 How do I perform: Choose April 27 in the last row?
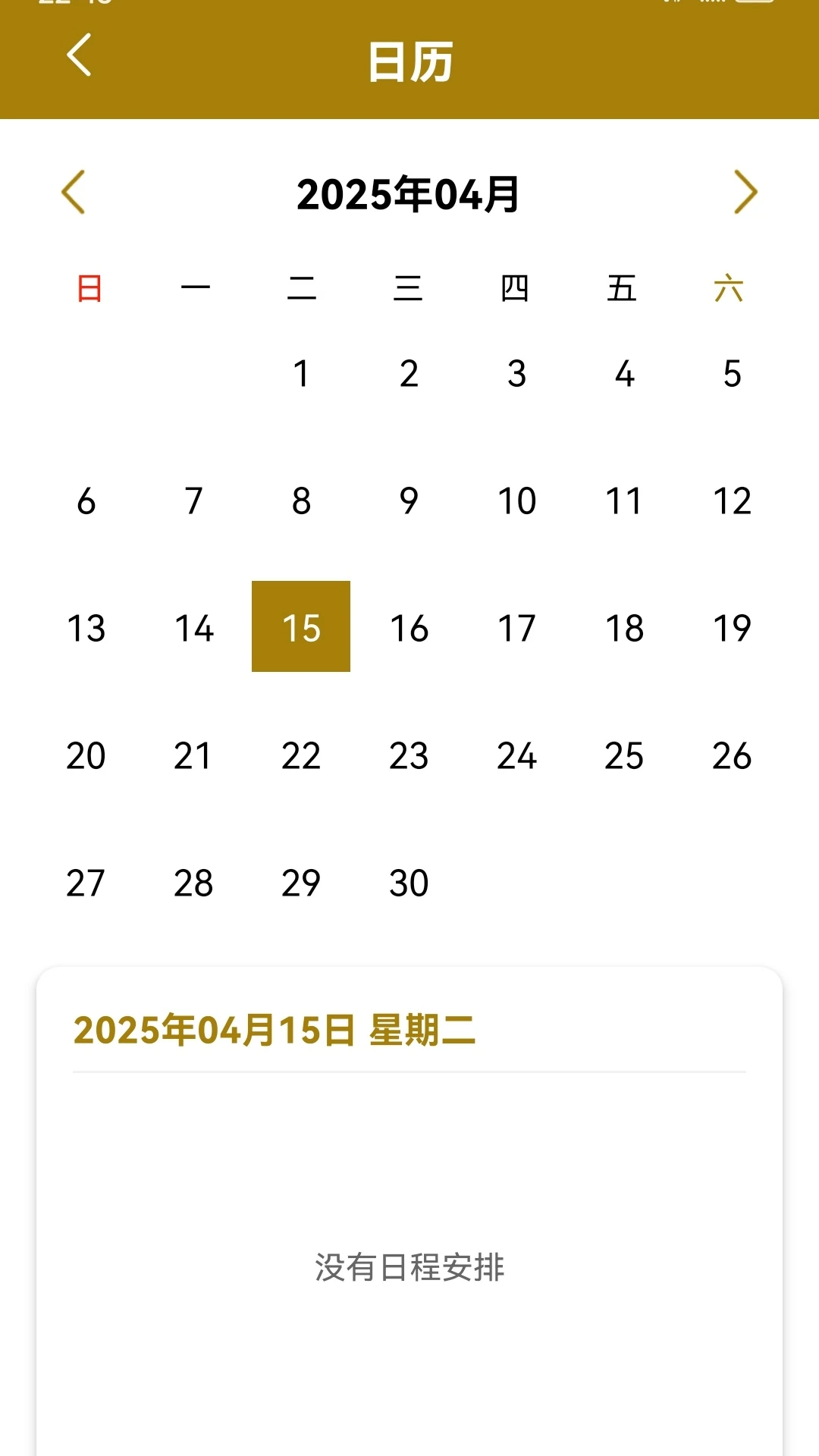click(x=86, y=882)
